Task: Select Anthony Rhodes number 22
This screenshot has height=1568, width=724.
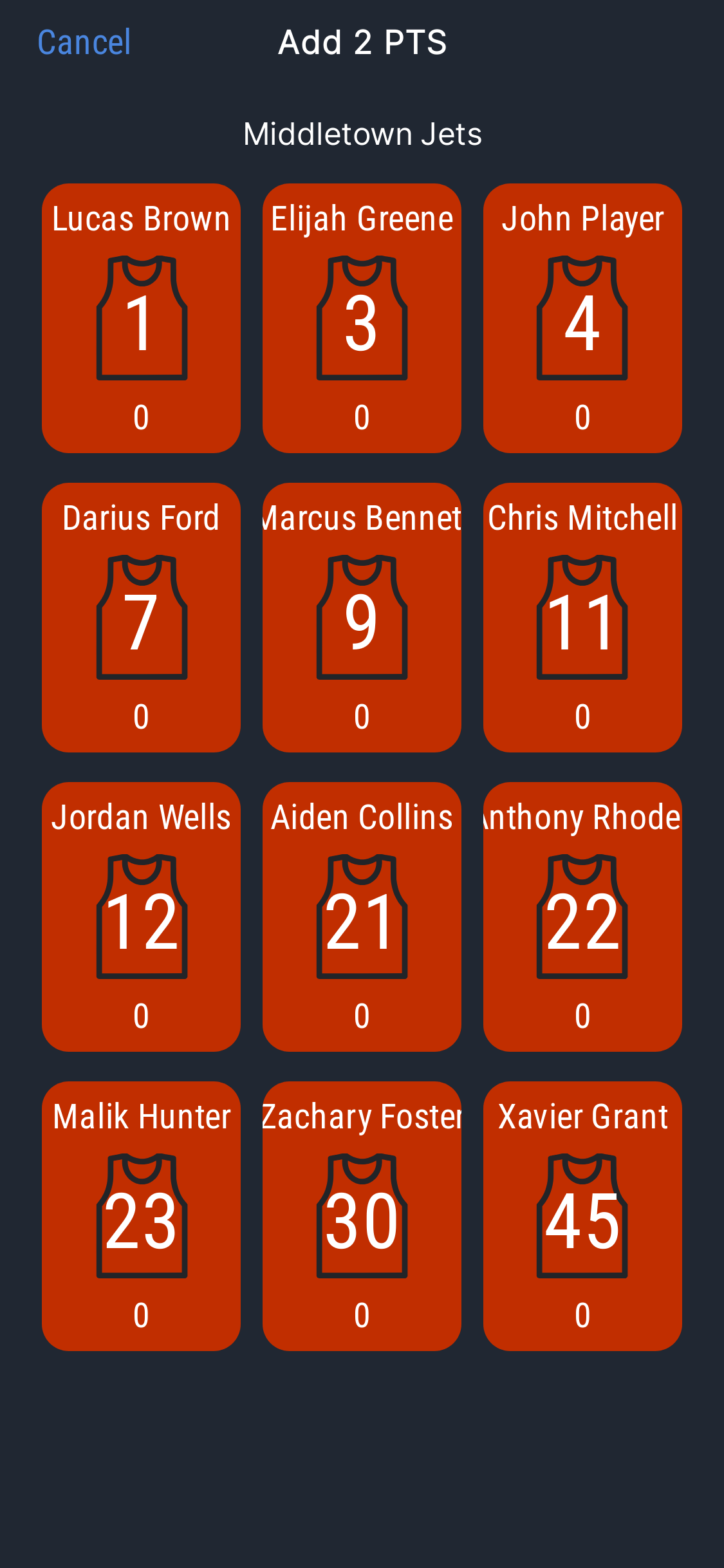Action: pos(582,917)
